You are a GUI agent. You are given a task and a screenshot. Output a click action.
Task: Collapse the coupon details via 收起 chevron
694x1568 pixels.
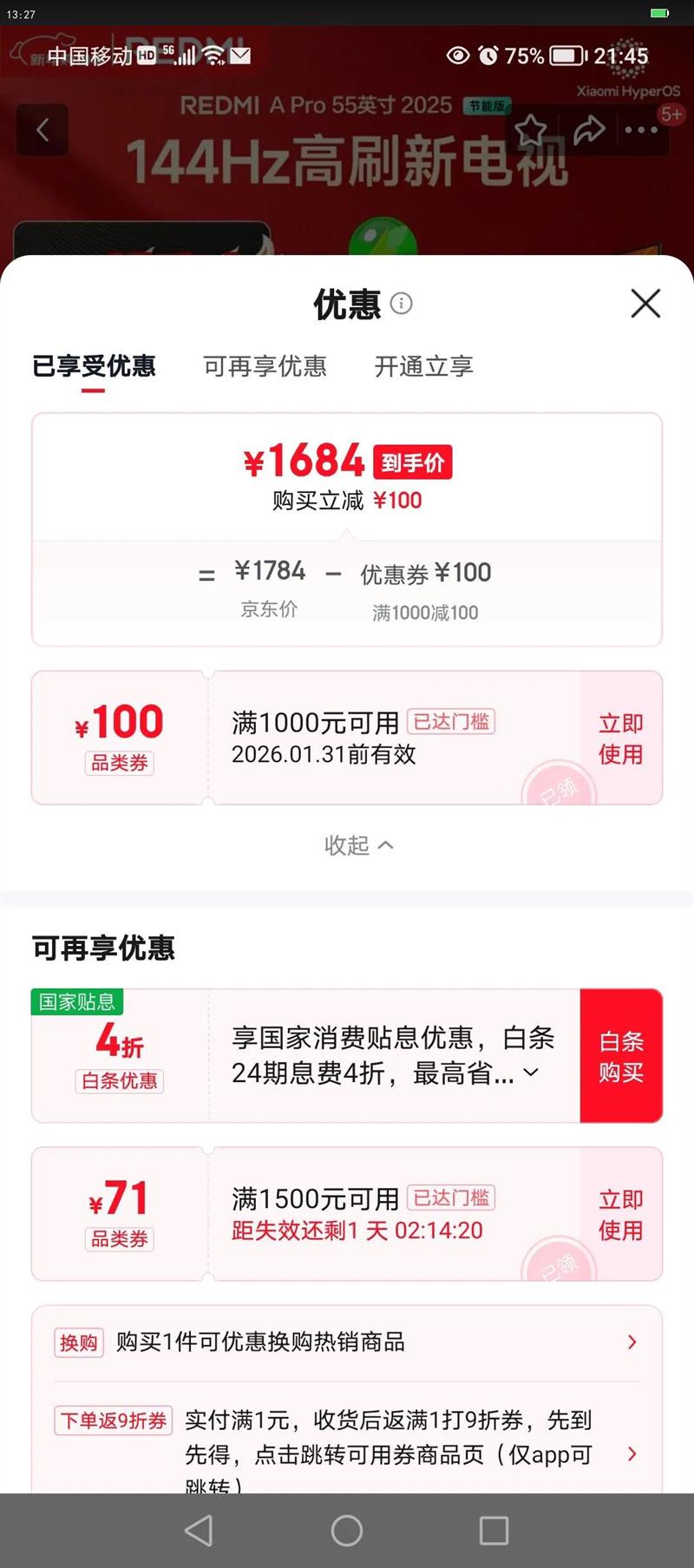359,844
